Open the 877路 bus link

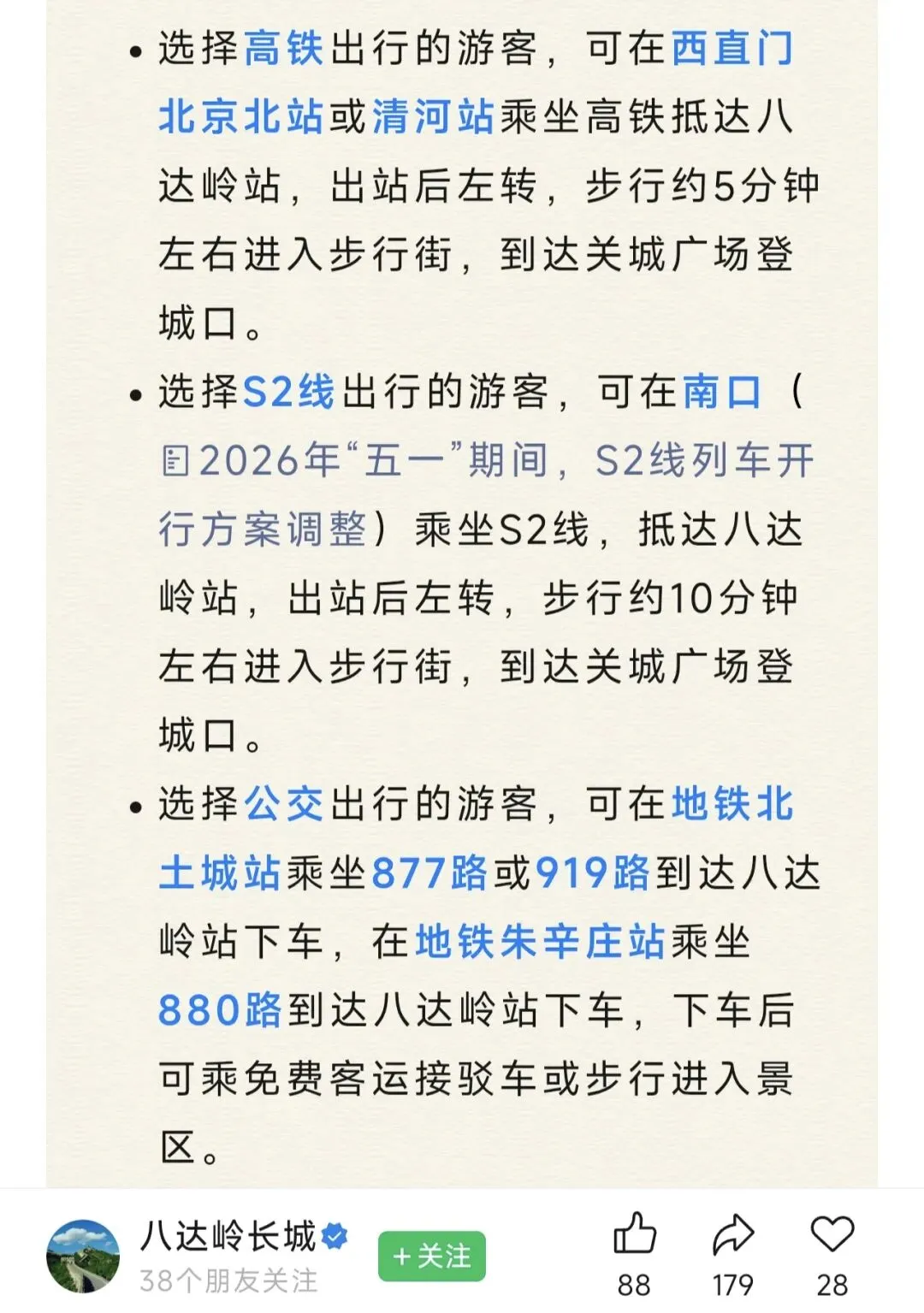(x=429, y=873)
